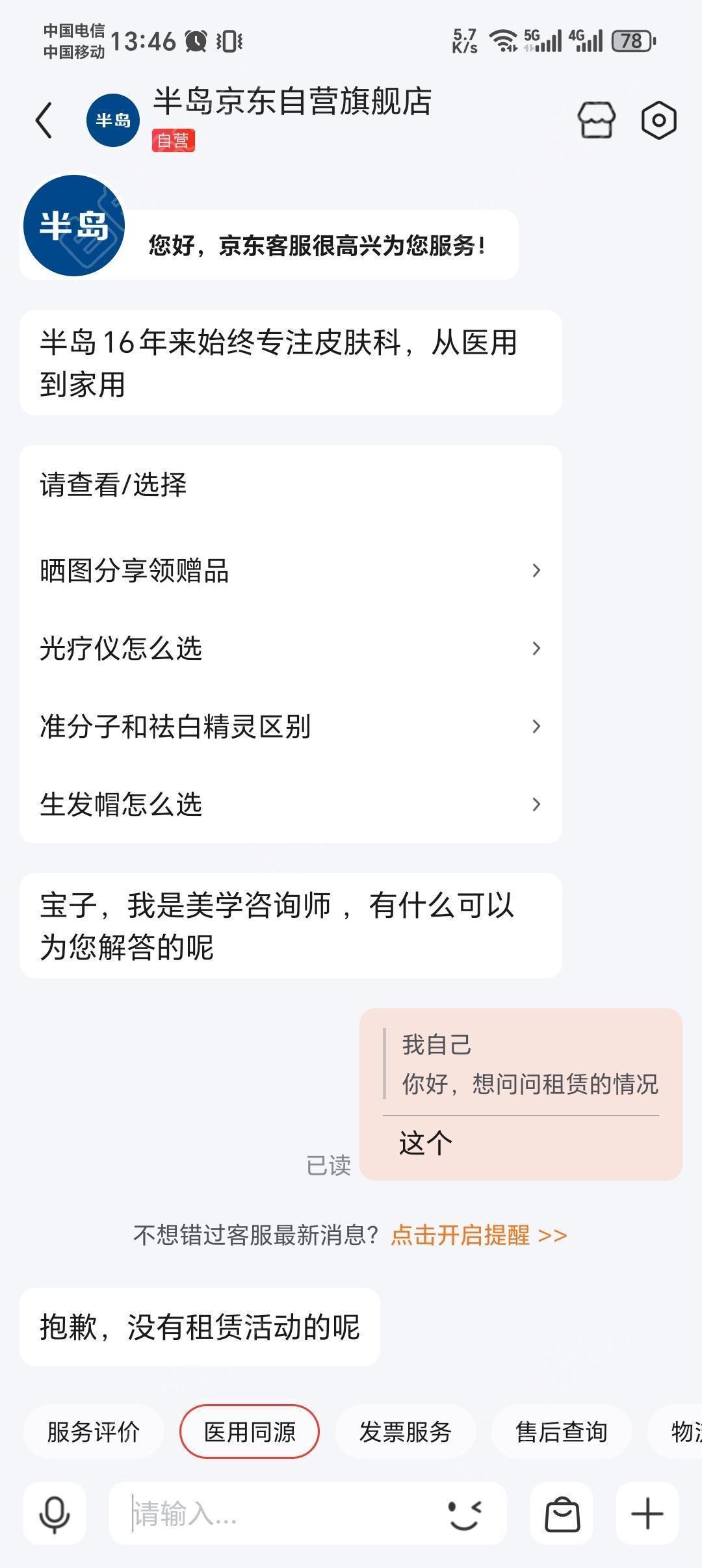Viewport: 702px width, 1568px height.
Task: Open 晒图分享领赠品 option
Action: [x=291, y=571]
